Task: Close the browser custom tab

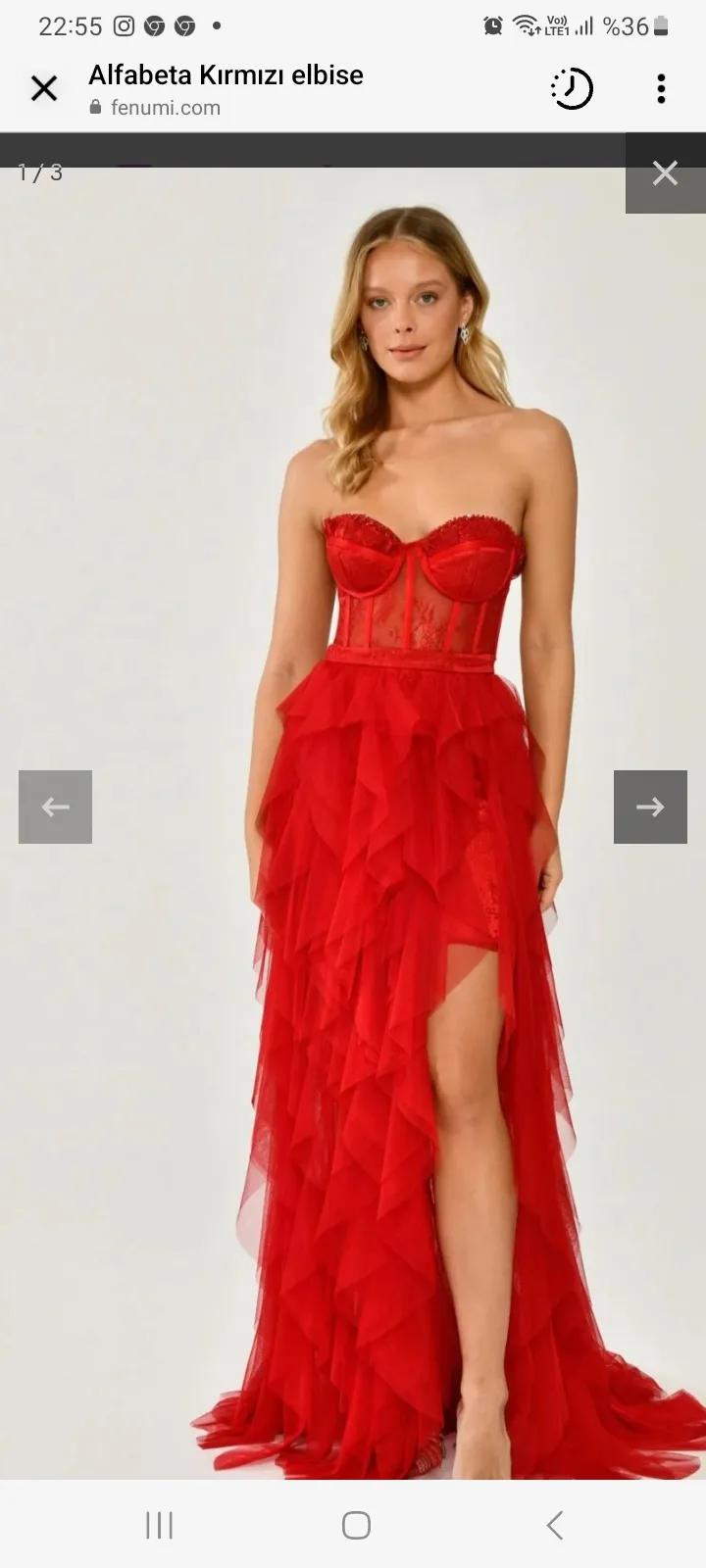Action: tap(44, 89)
